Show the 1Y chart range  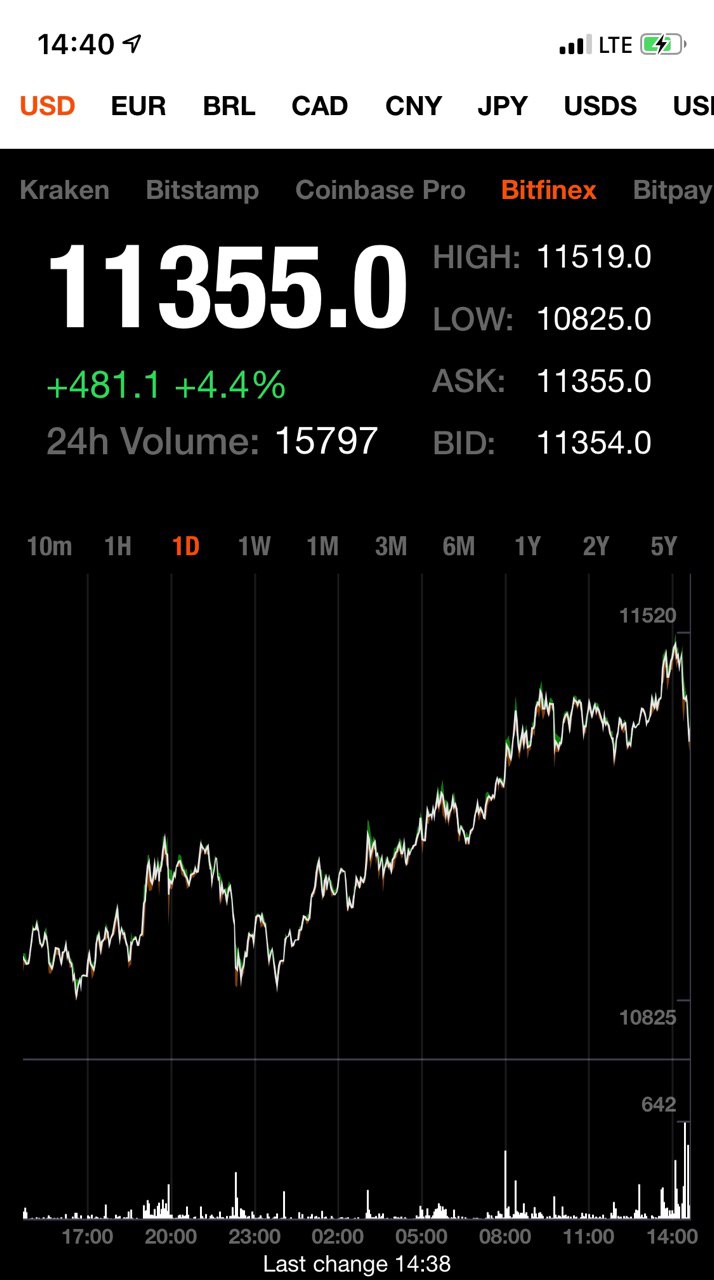click(x=527, y=546)
